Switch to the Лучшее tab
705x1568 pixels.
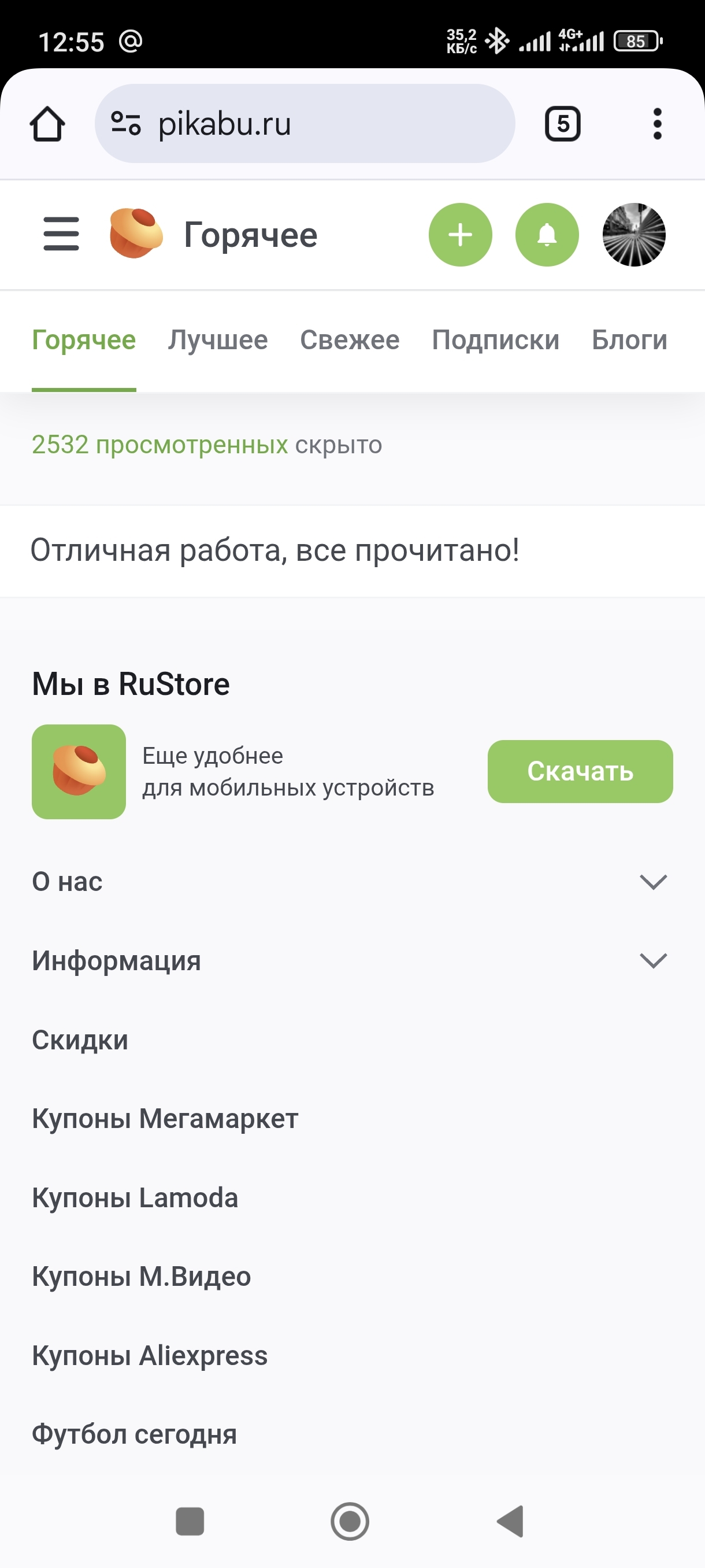[218, 339]
